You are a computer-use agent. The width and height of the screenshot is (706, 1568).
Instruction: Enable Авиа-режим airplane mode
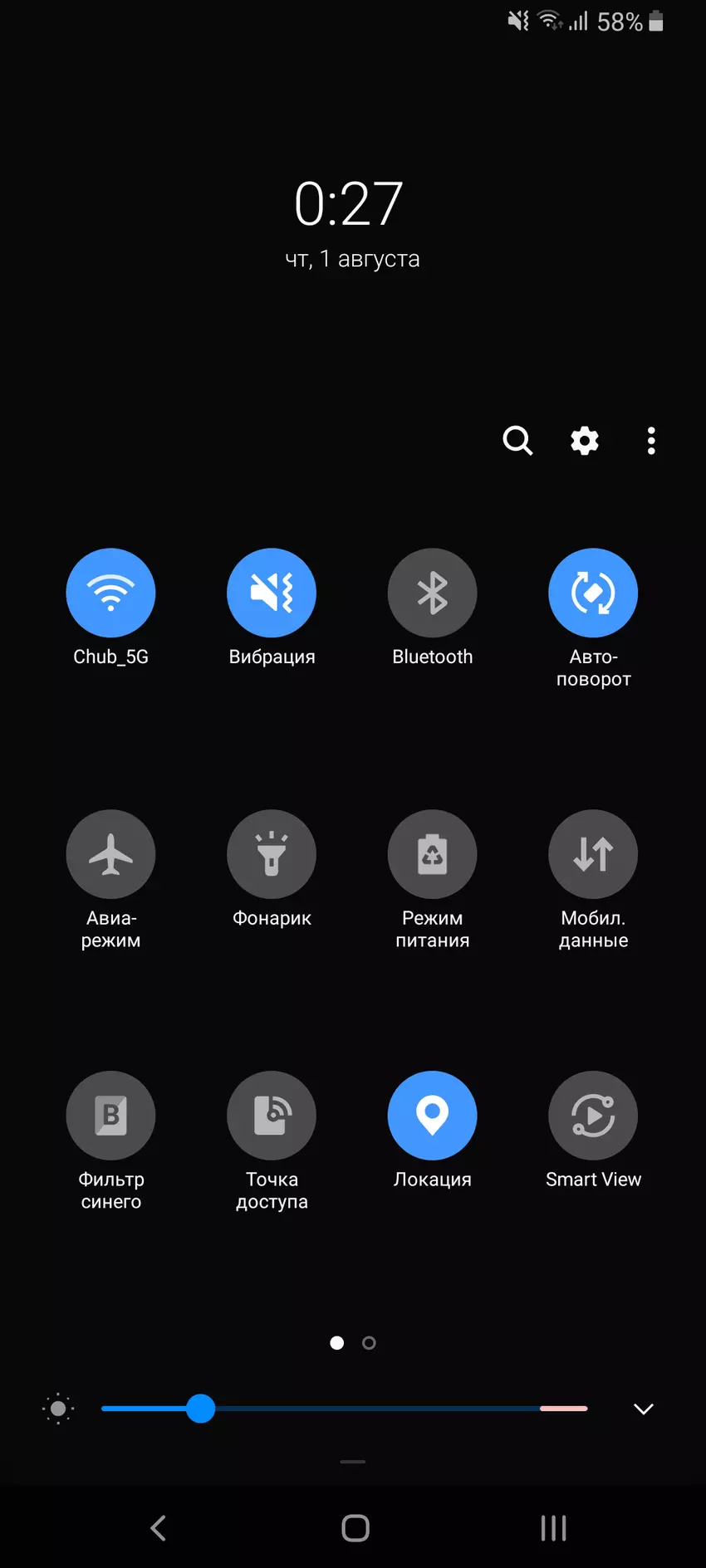pyautogui.click(x=110, y=854)
